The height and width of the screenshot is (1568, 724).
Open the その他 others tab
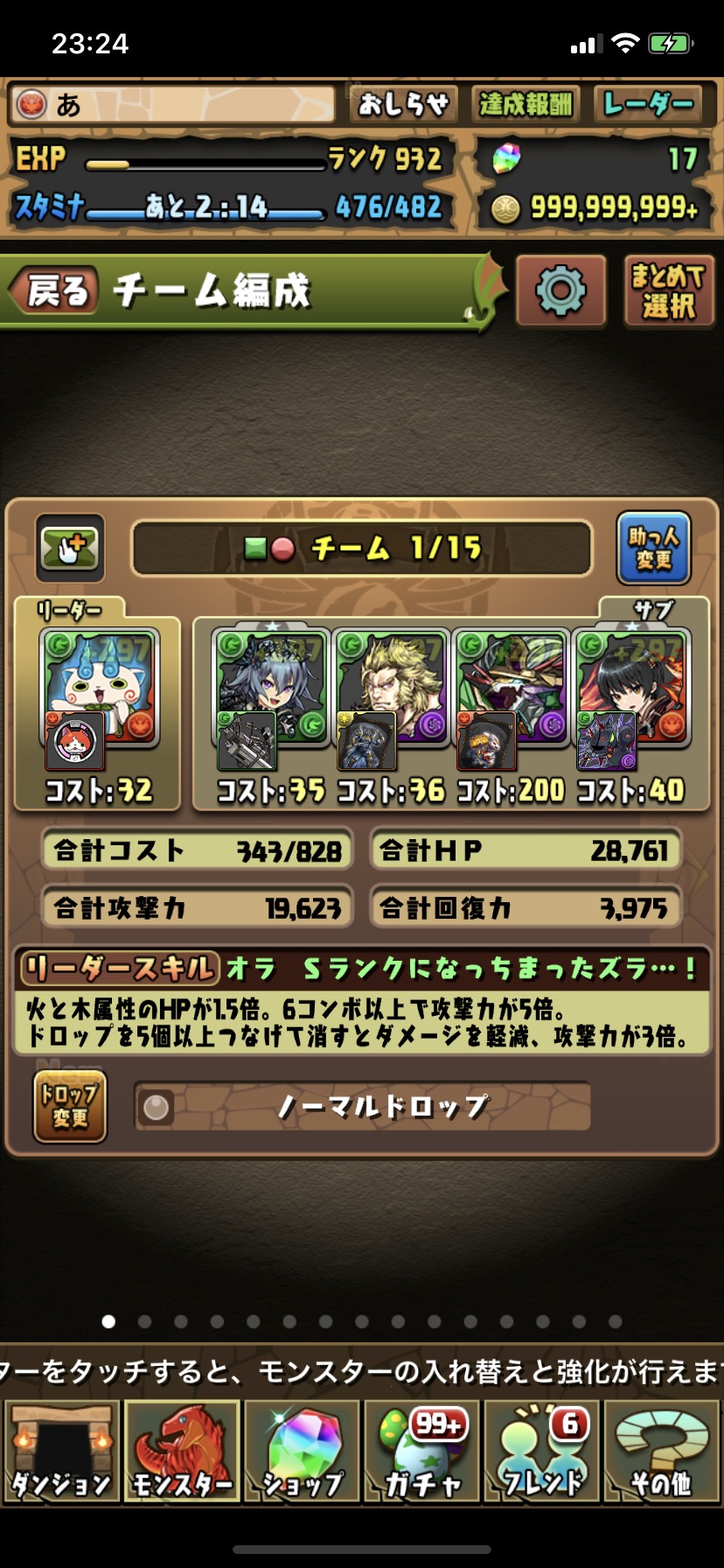(x=661, y=1451)
